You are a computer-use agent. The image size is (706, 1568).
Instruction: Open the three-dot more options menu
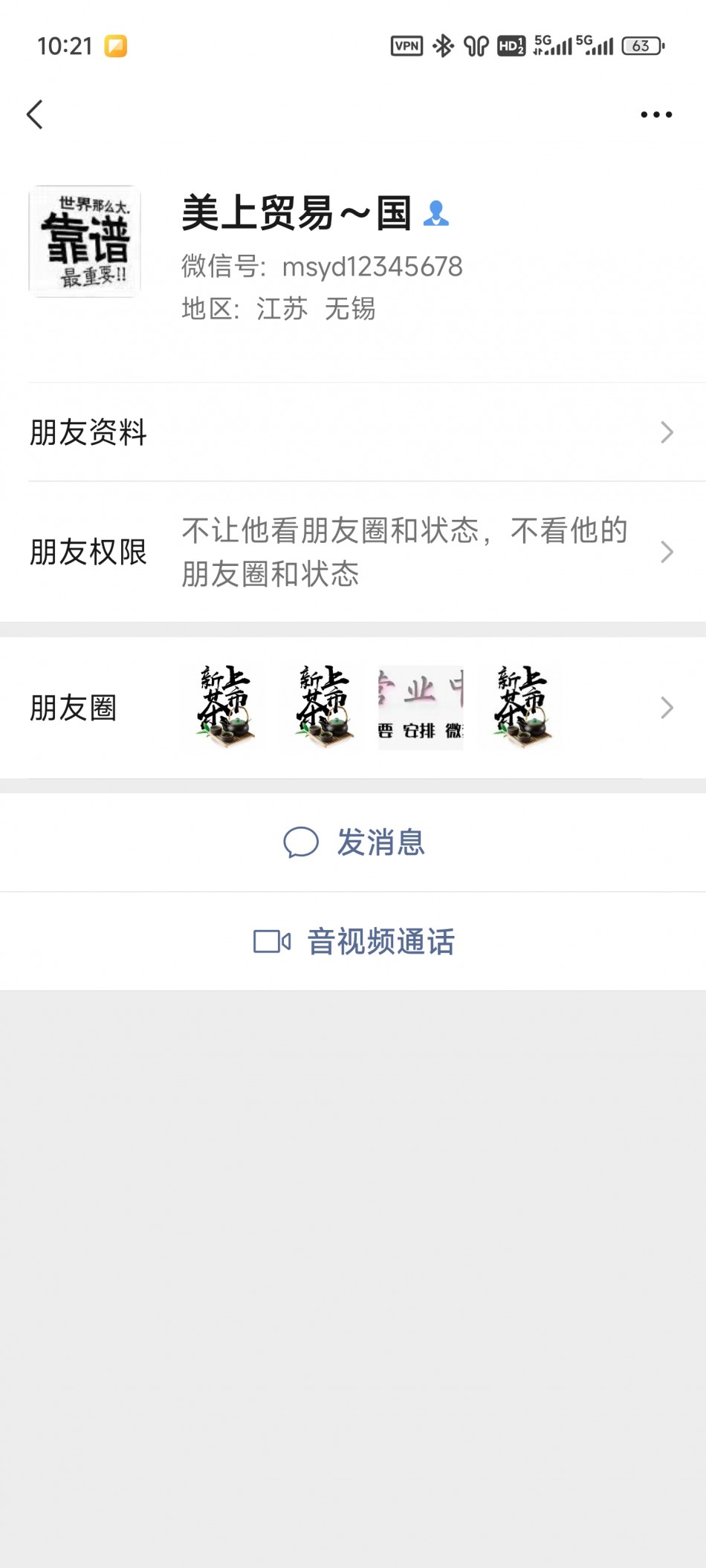click(x=656, y=114)
